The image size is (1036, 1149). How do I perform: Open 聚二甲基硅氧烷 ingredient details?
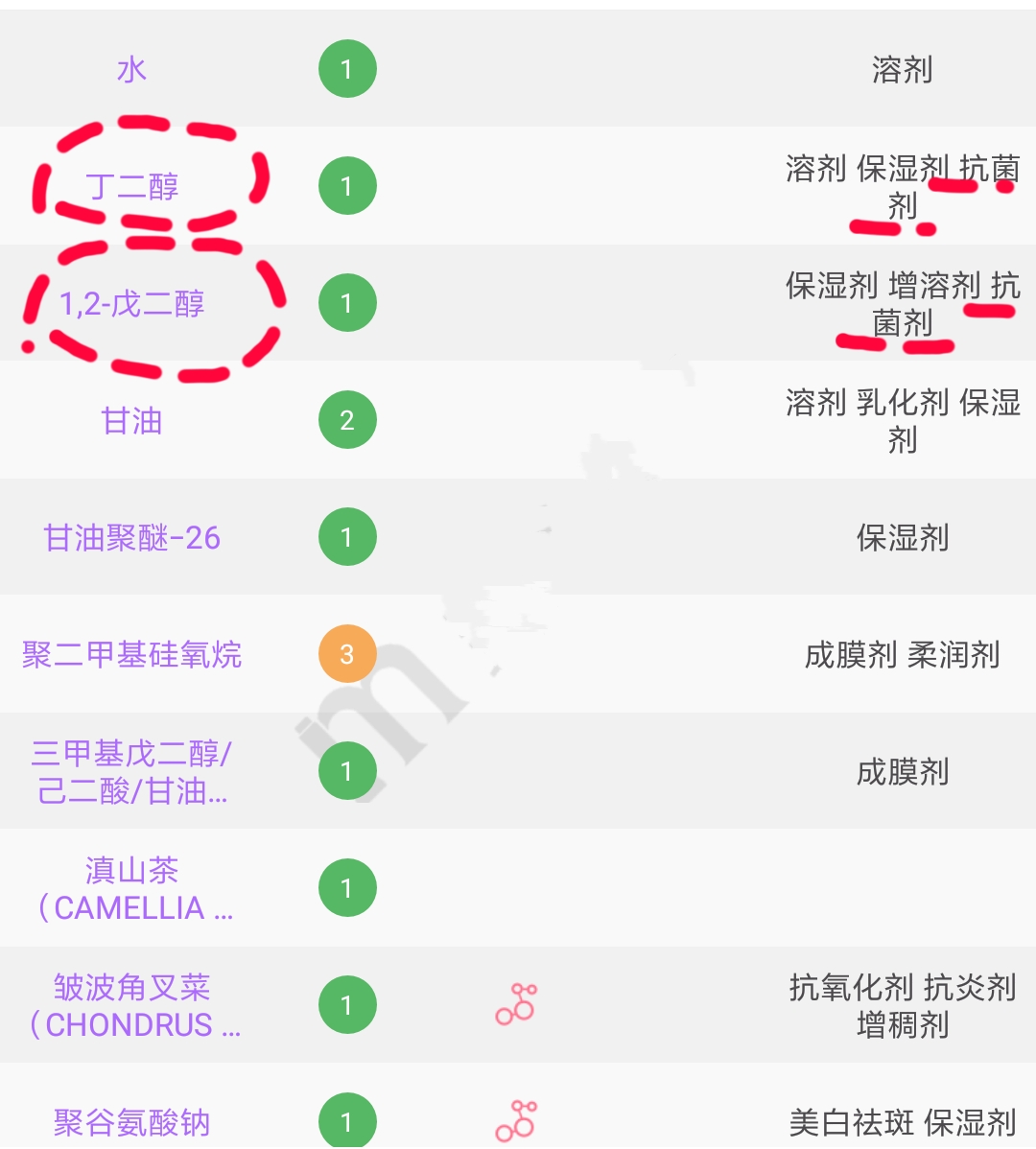click(131, 654)
